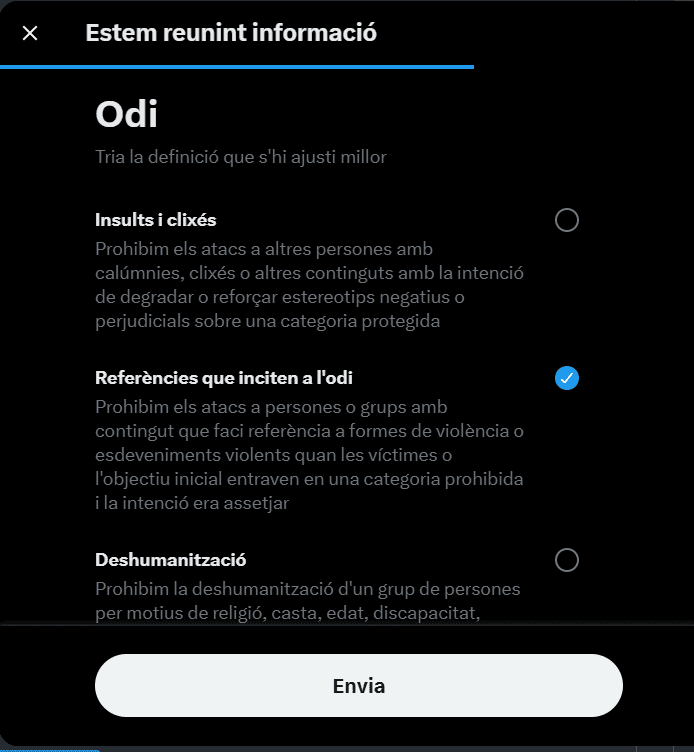Select the Insults i clixés option
The width and height of the screenshot is (694, 752).
(566, 220)
